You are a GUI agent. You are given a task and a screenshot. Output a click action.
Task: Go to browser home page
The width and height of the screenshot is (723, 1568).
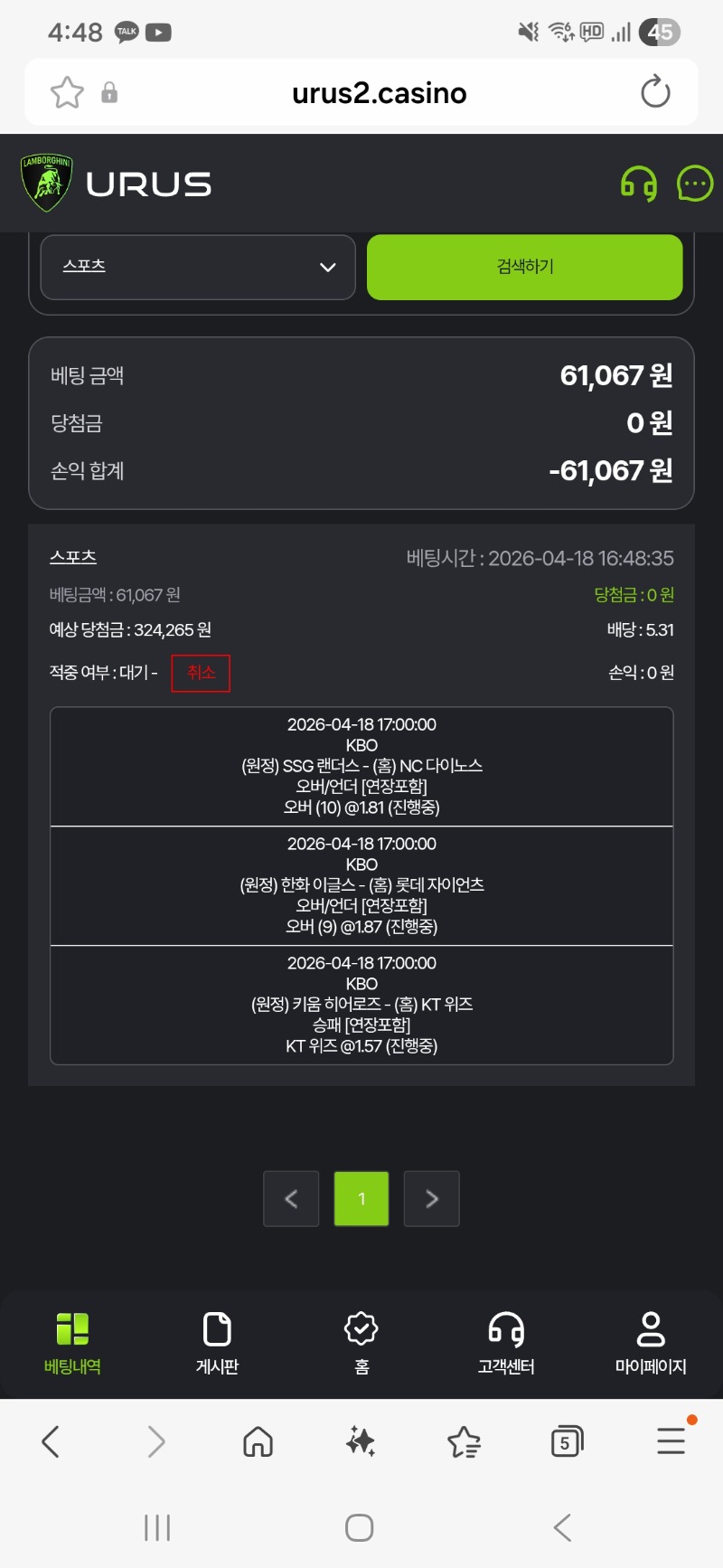(x=258, y=1441)
